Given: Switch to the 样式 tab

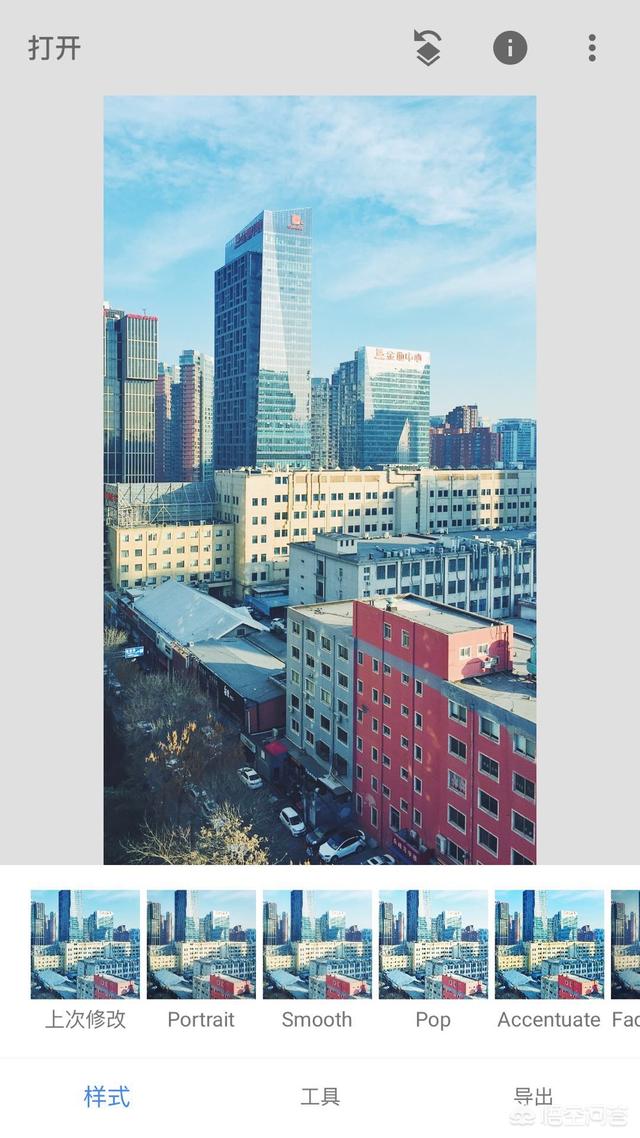Looking at the screenshot, I should (x=107, y=1097).
